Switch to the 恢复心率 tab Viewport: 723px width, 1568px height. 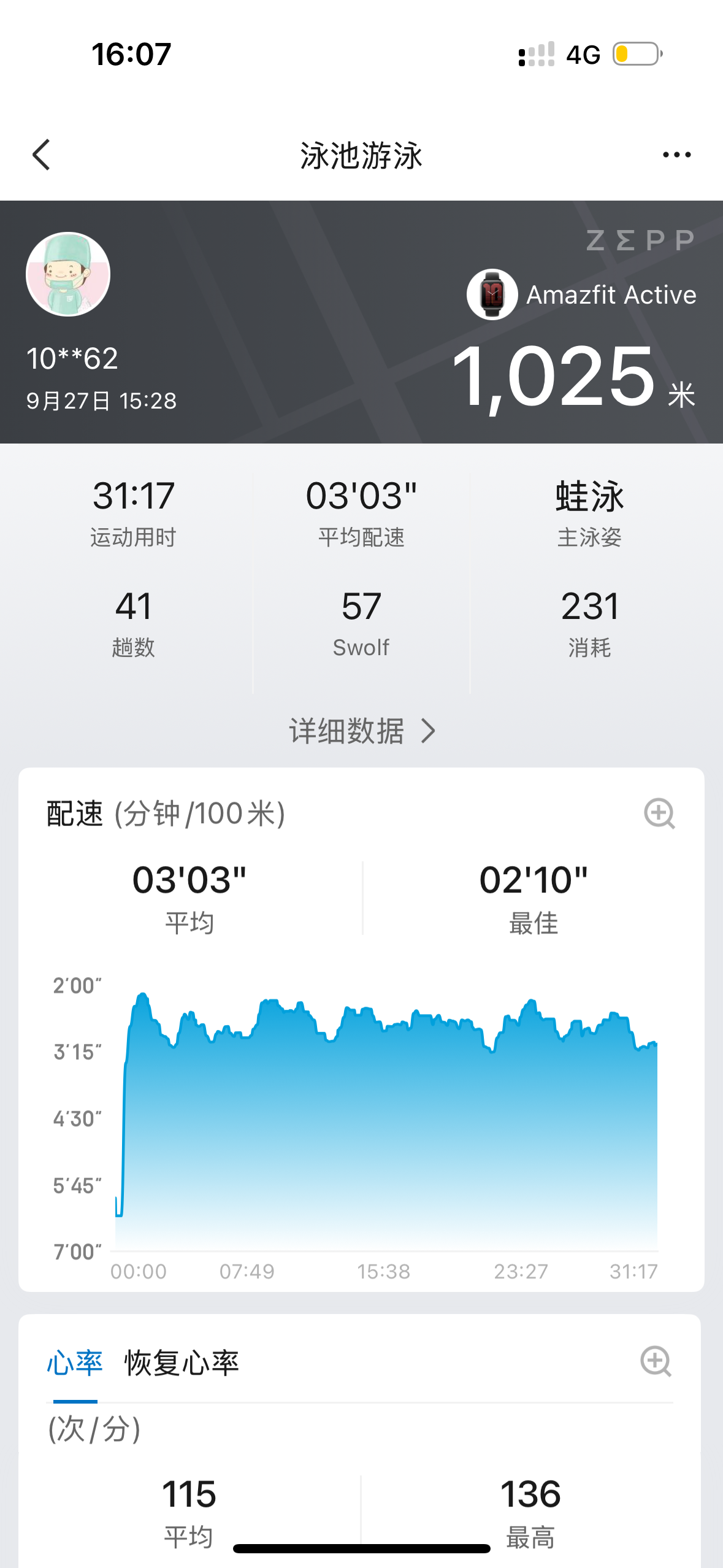pos(182,1363)
